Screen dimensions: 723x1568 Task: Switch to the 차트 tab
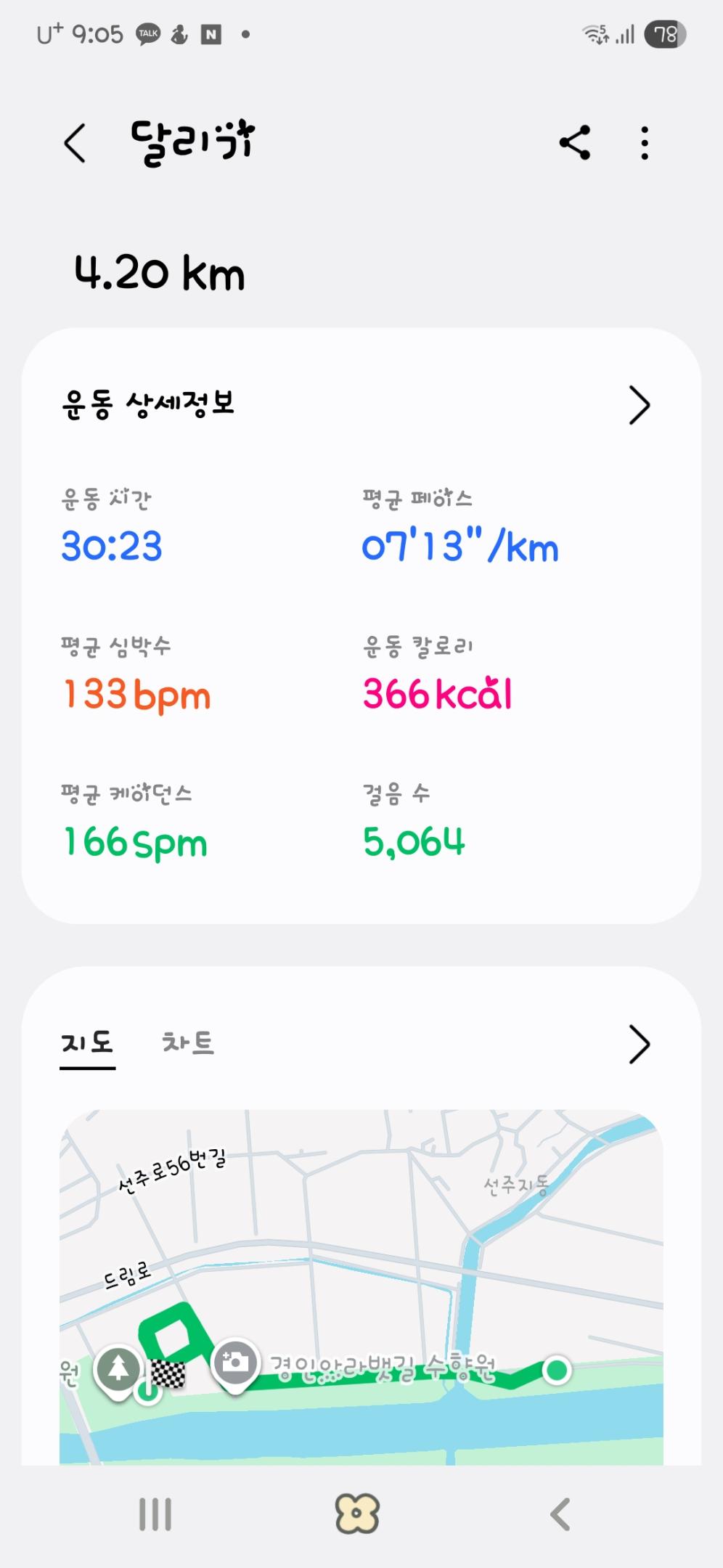(188, 1043)
